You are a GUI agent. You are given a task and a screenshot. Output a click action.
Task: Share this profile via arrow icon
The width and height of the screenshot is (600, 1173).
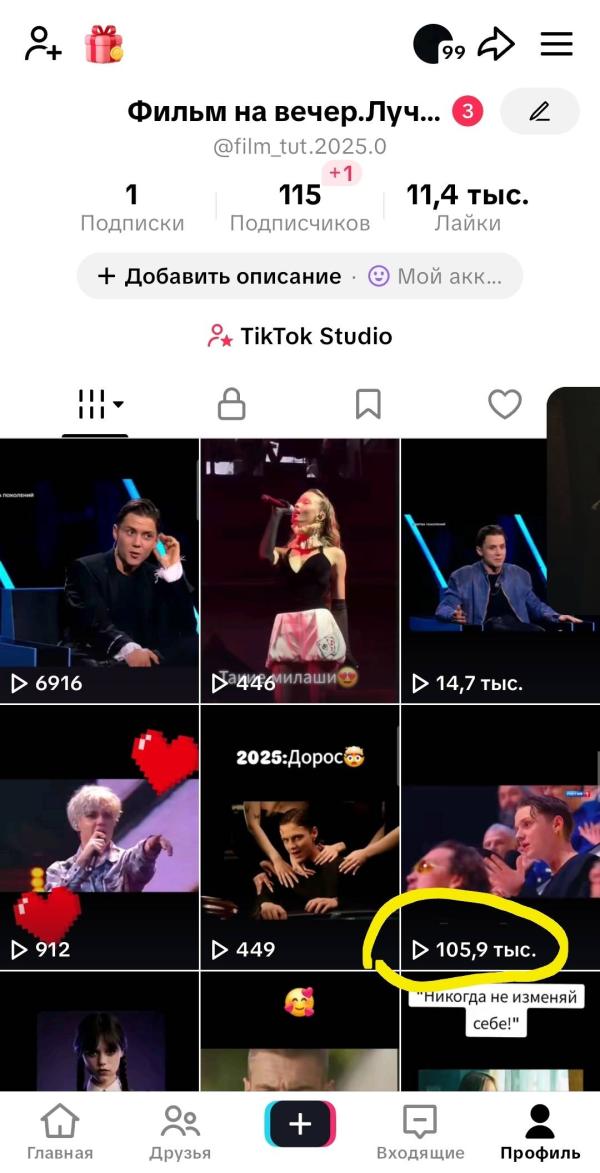(496, 44)
